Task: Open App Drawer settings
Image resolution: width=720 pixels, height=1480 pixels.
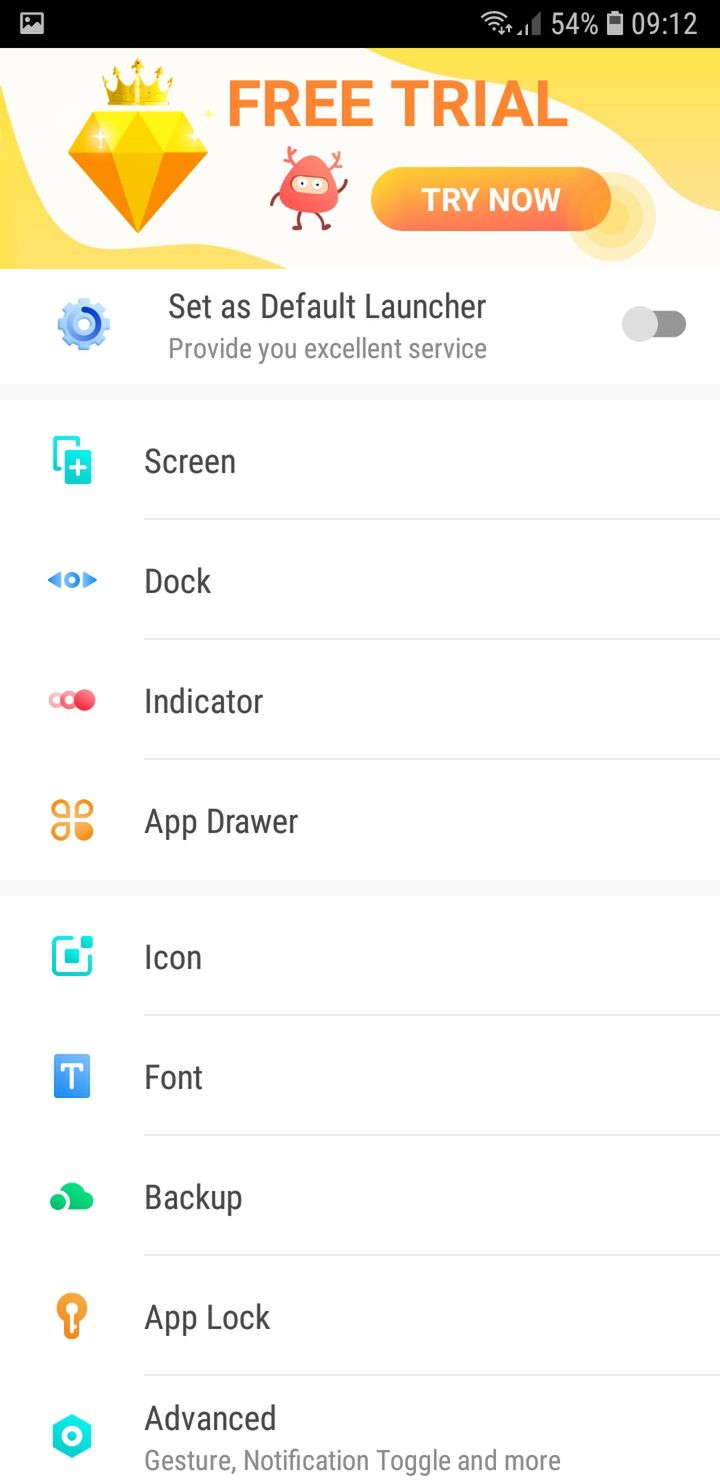Action: click(x=360, y=820)
